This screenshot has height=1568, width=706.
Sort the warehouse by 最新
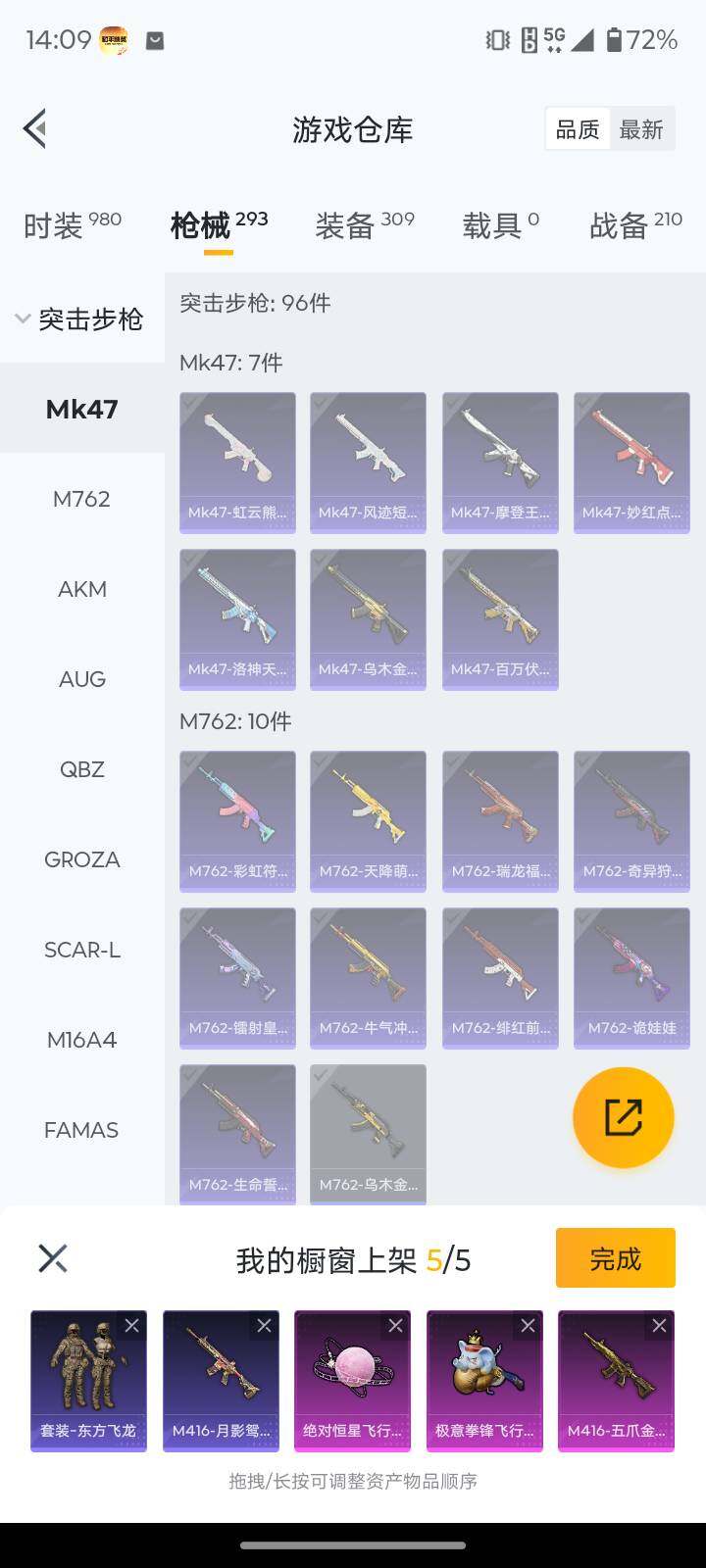coord(641,129)
